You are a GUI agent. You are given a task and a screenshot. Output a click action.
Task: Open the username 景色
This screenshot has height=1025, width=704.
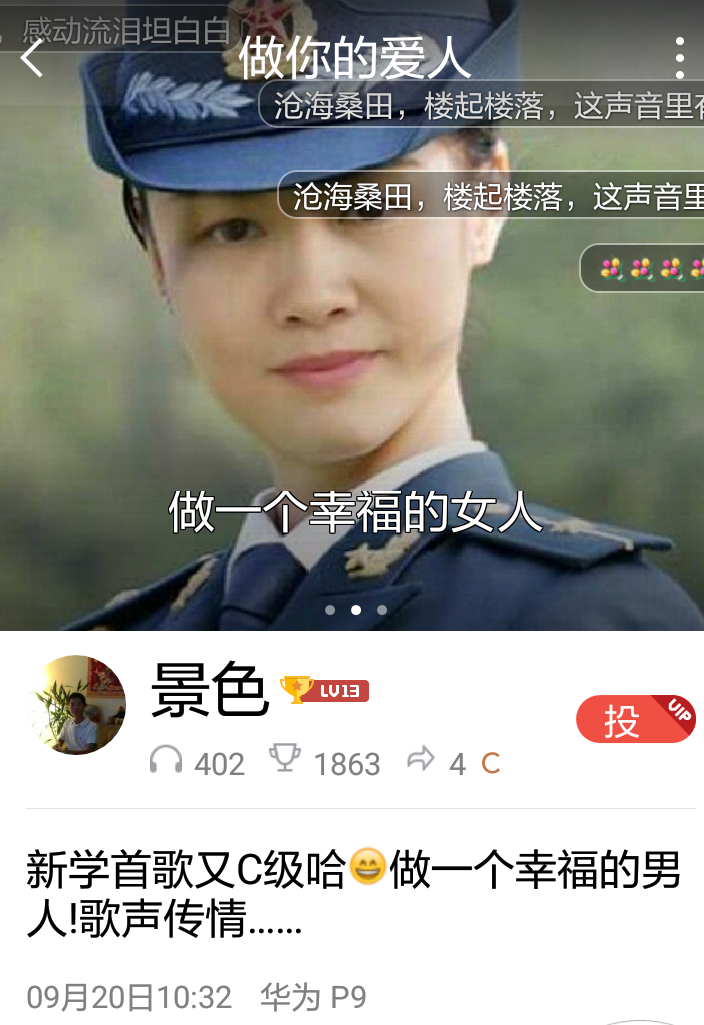coord(210,690)
